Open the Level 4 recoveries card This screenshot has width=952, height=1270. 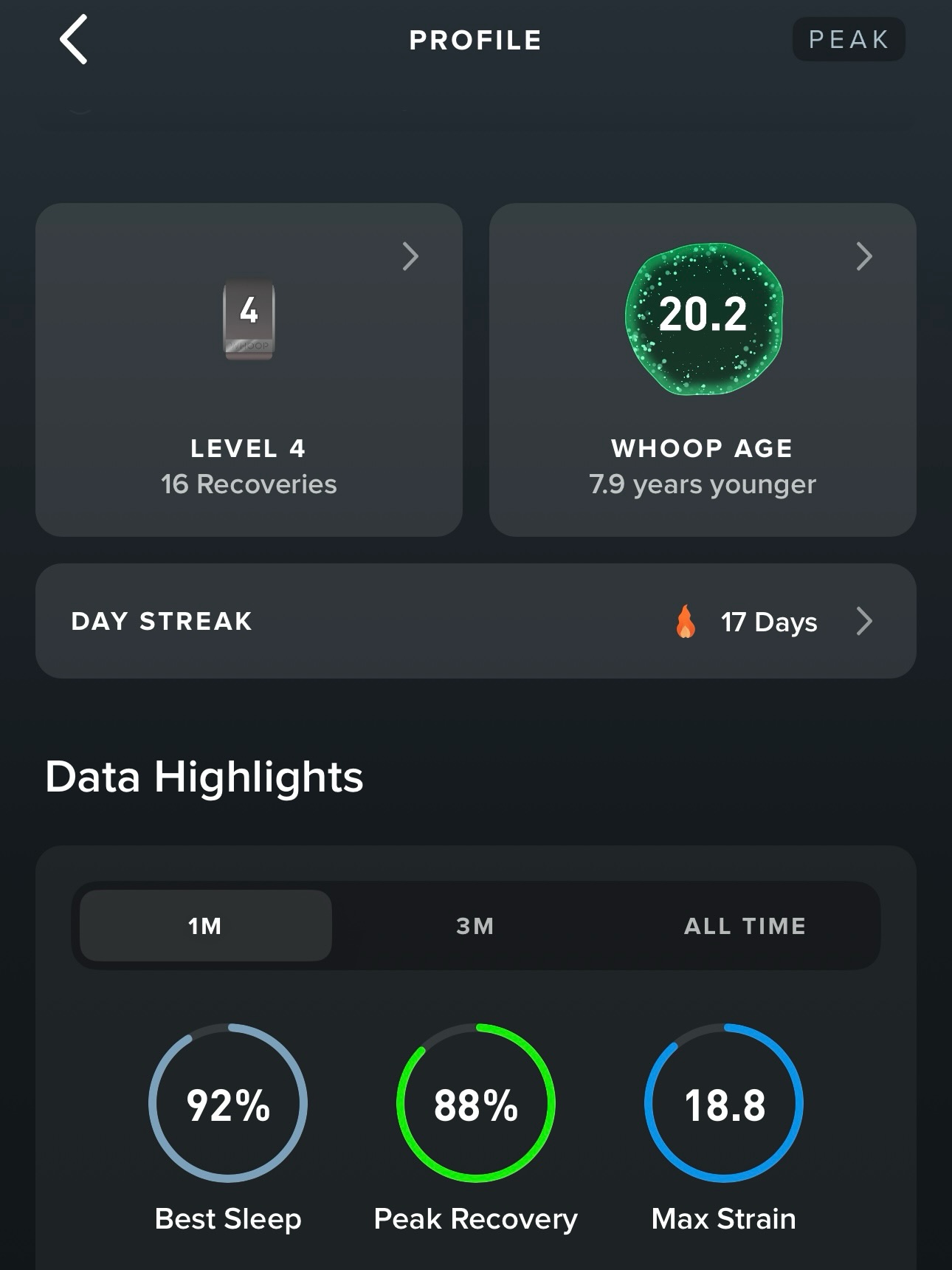click(x=249, y=370)
